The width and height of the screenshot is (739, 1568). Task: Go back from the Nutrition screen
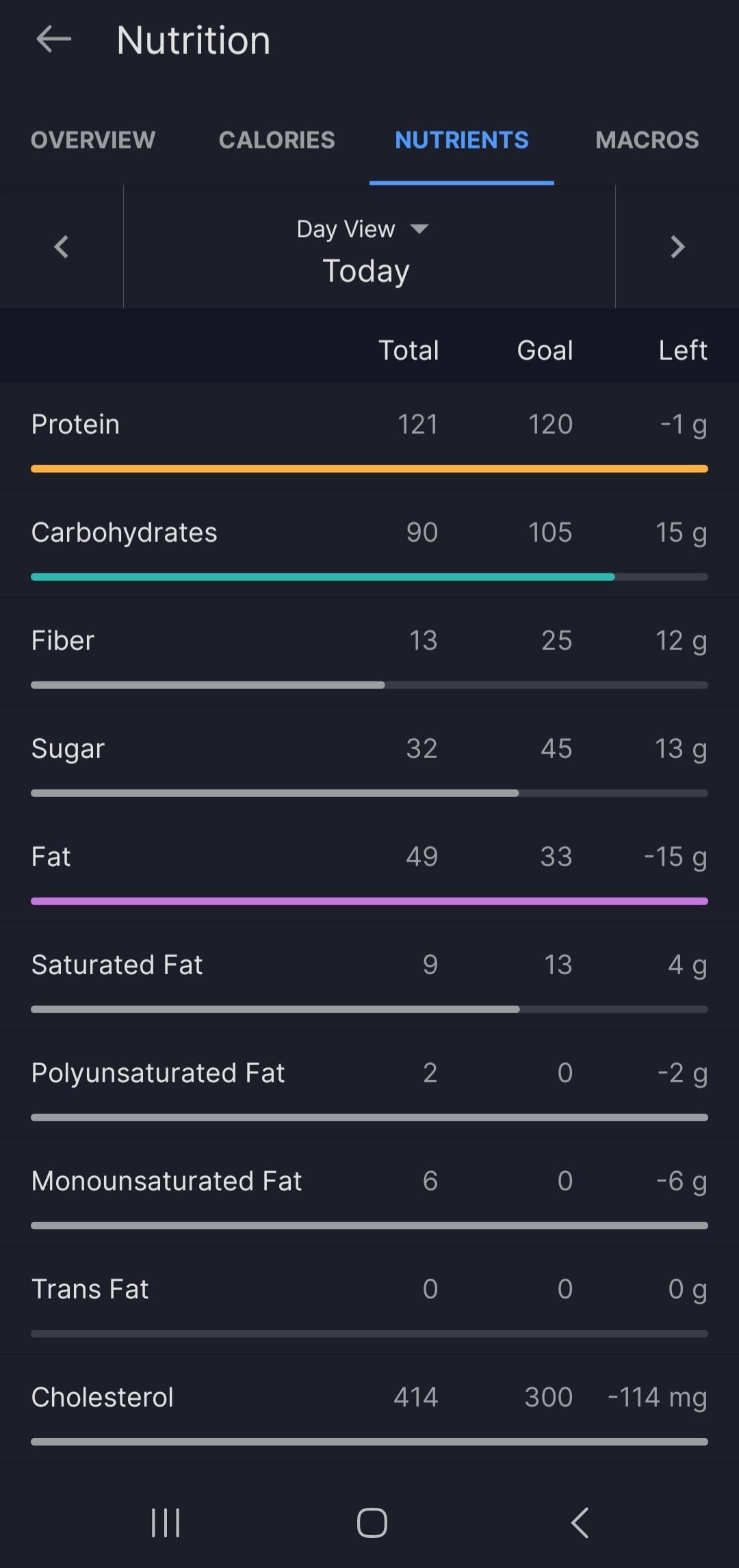[x=54, y=39]
